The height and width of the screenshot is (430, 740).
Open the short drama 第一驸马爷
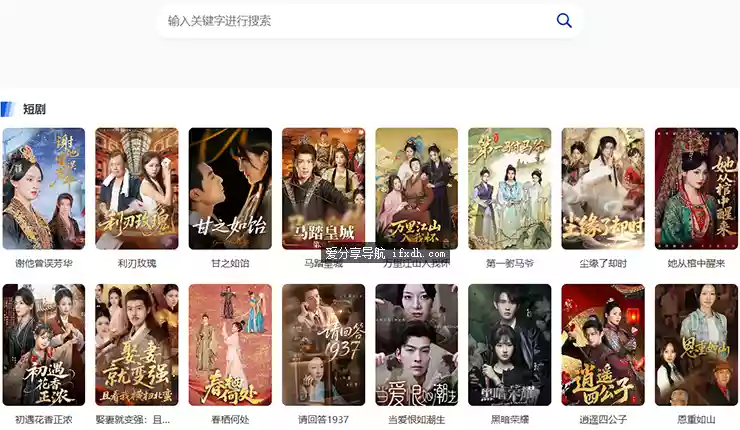[x=509, y=189]
